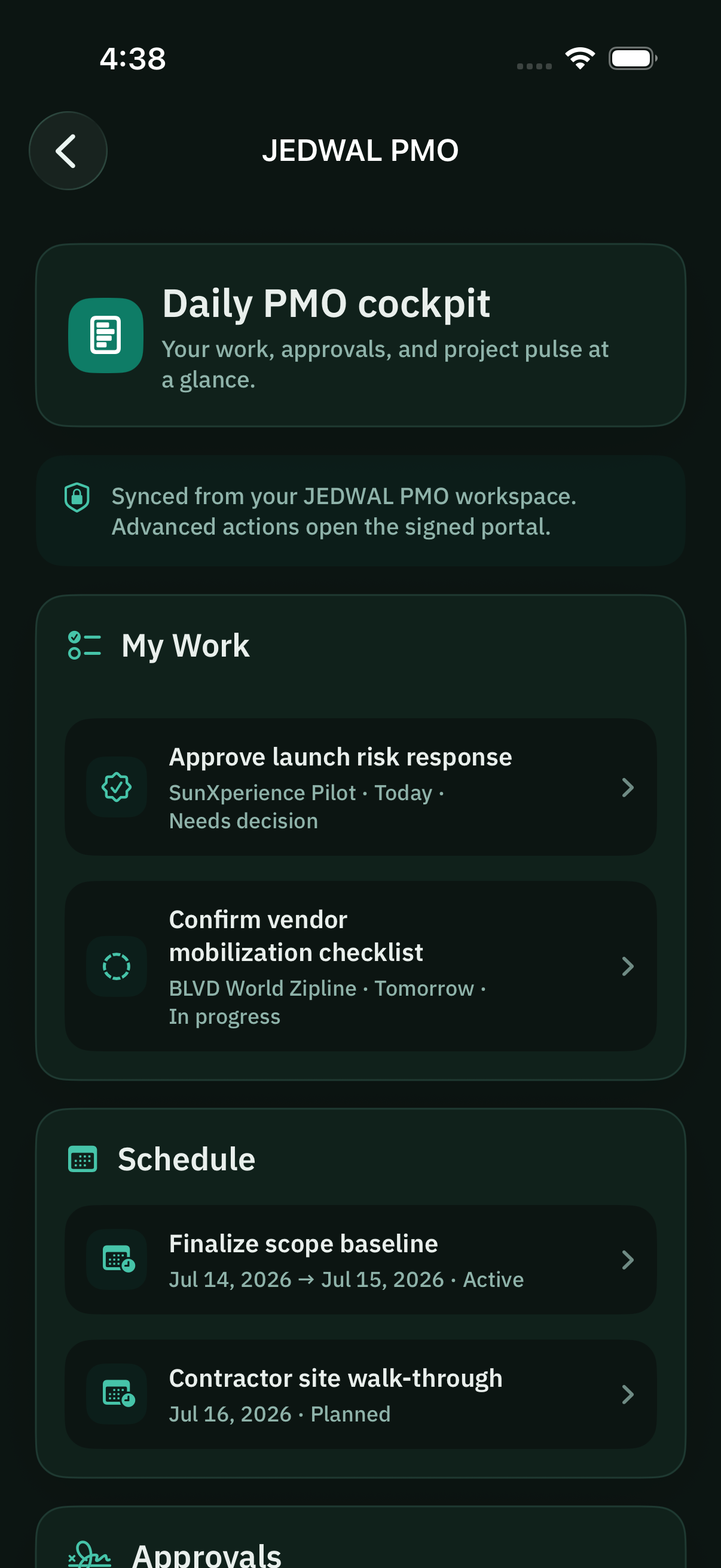Viewport: 721px width, 1568px height.
Task: Open Confirm vendor mobilization checklist task
Action: (360, 966)
